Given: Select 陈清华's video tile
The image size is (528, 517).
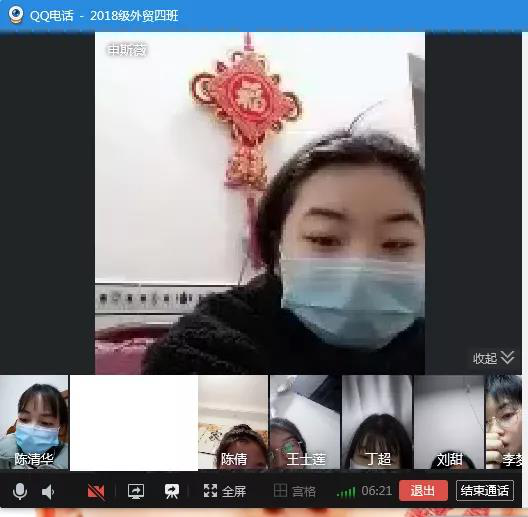Looking at the screenshot, I should 34,422.
